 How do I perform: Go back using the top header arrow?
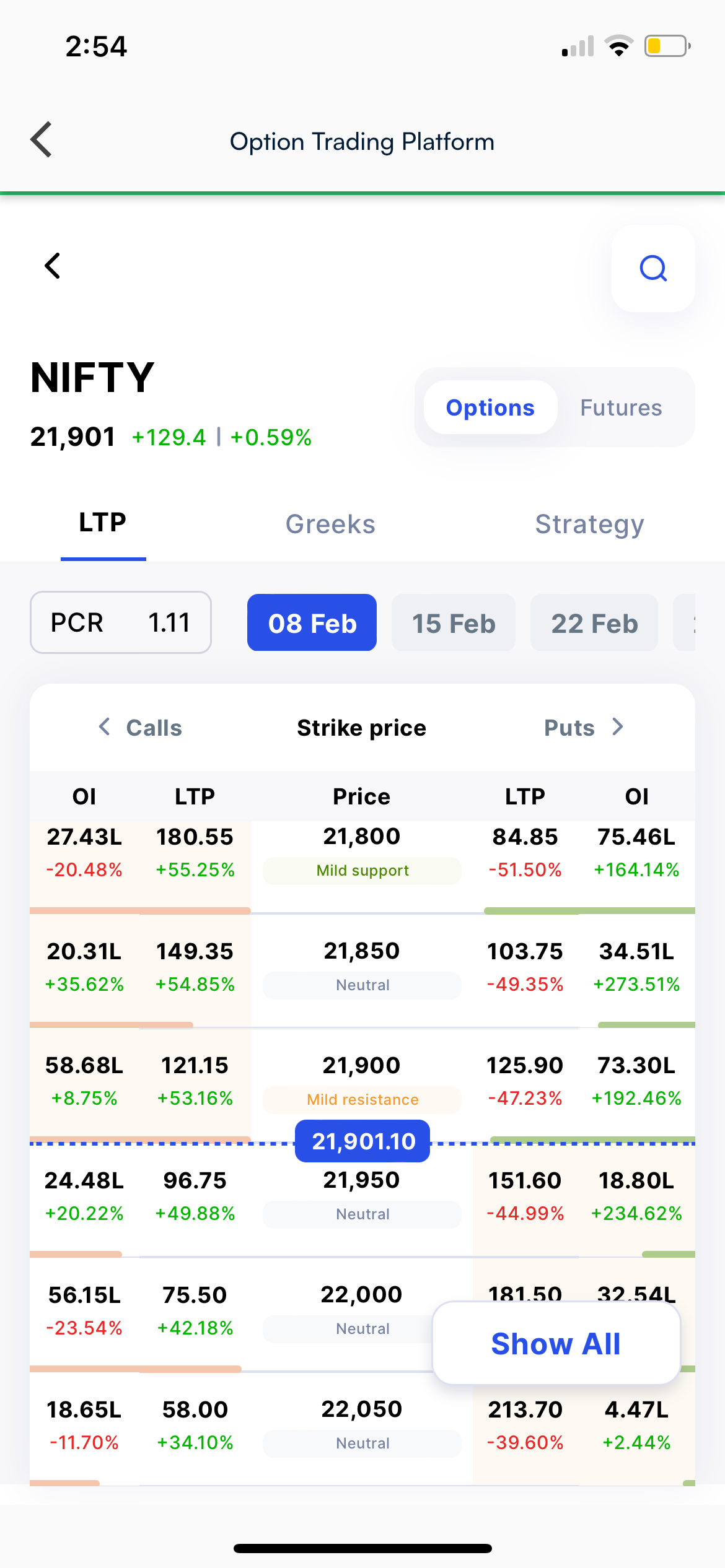42,140
